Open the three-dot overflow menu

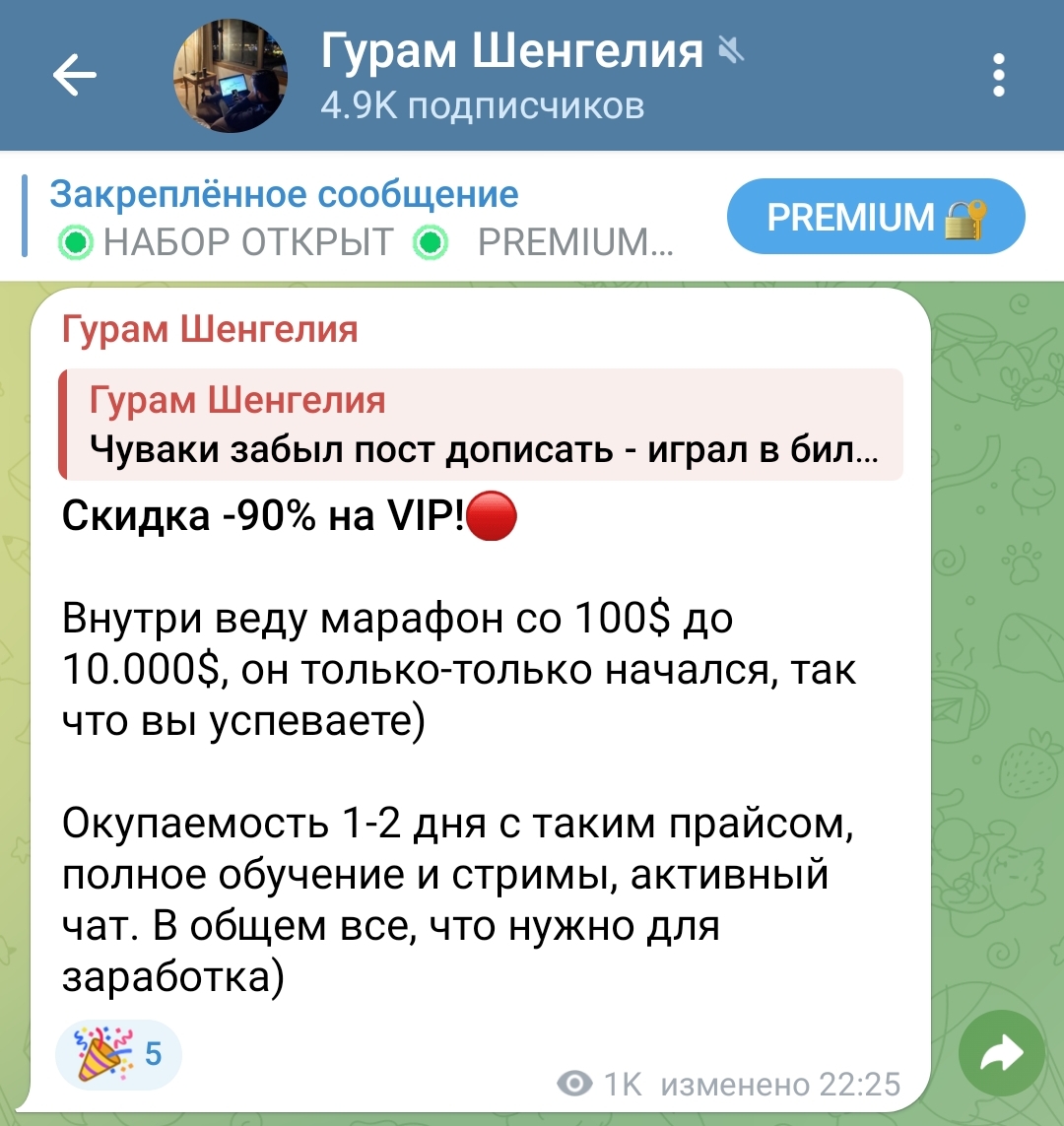click(x=998, y=75)
